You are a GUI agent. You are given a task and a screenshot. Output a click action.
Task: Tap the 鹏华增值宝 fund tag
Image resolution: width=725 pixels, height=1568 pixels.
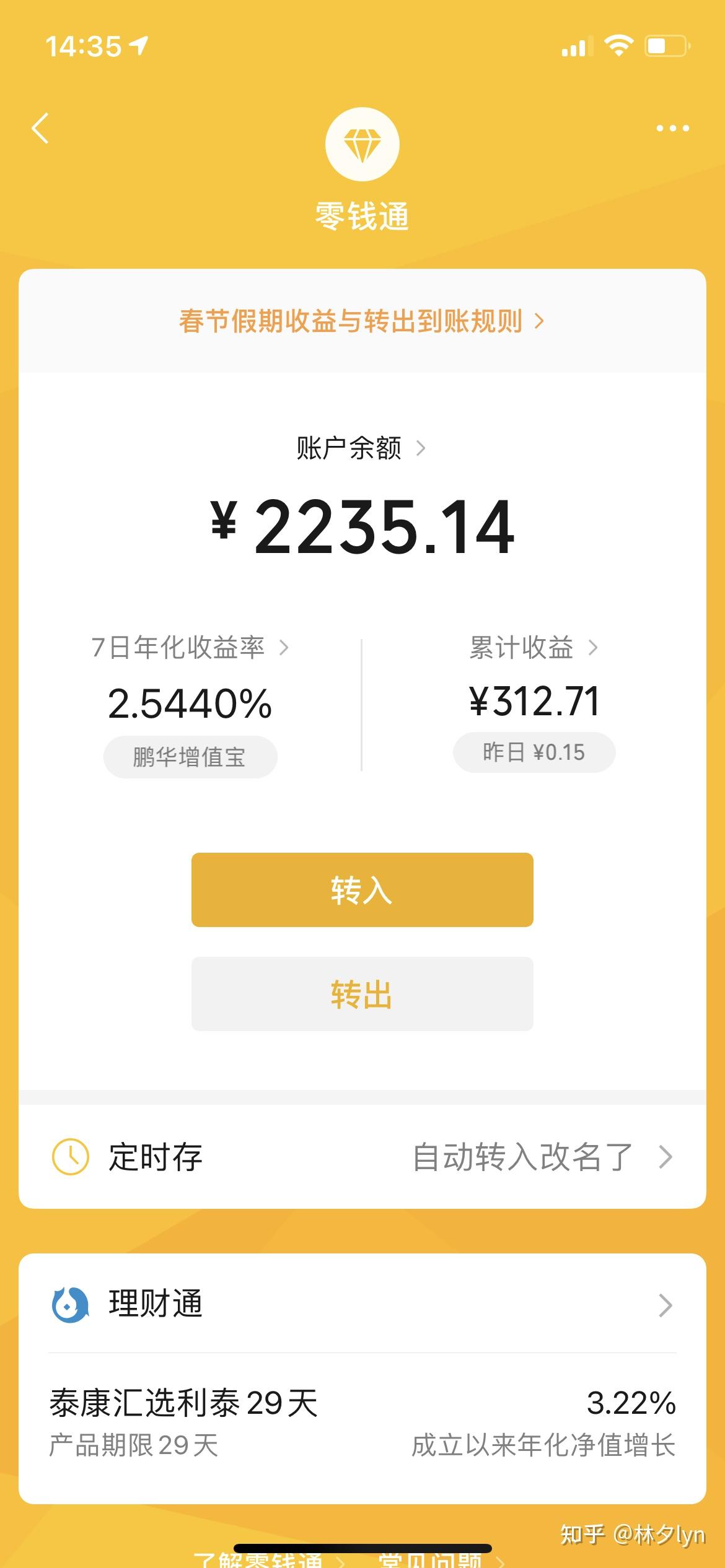(190, 757)
